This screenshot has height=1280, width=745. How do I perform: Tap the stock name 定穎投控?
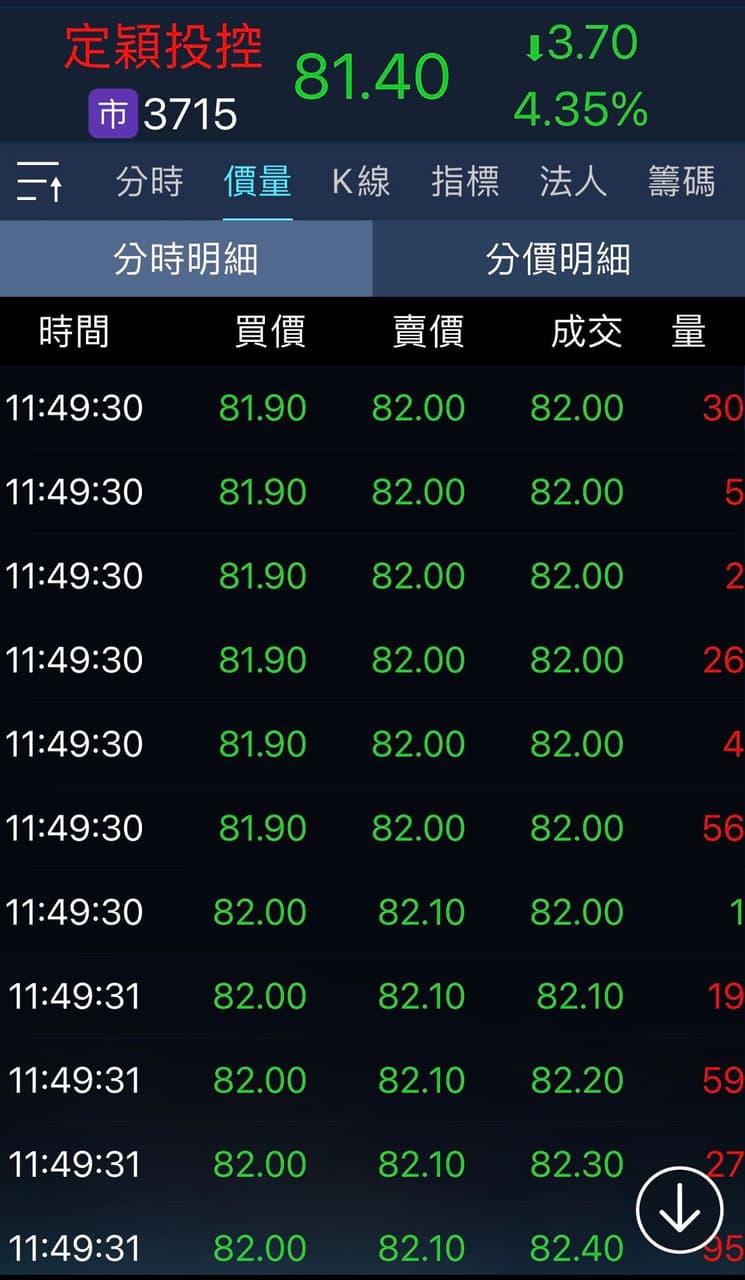click(163, 47)
